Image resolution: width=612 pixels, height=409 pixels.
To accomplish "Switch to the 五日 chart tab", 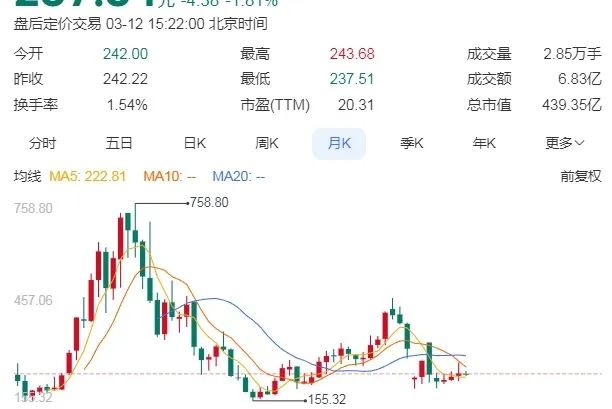I will (118, 143).
